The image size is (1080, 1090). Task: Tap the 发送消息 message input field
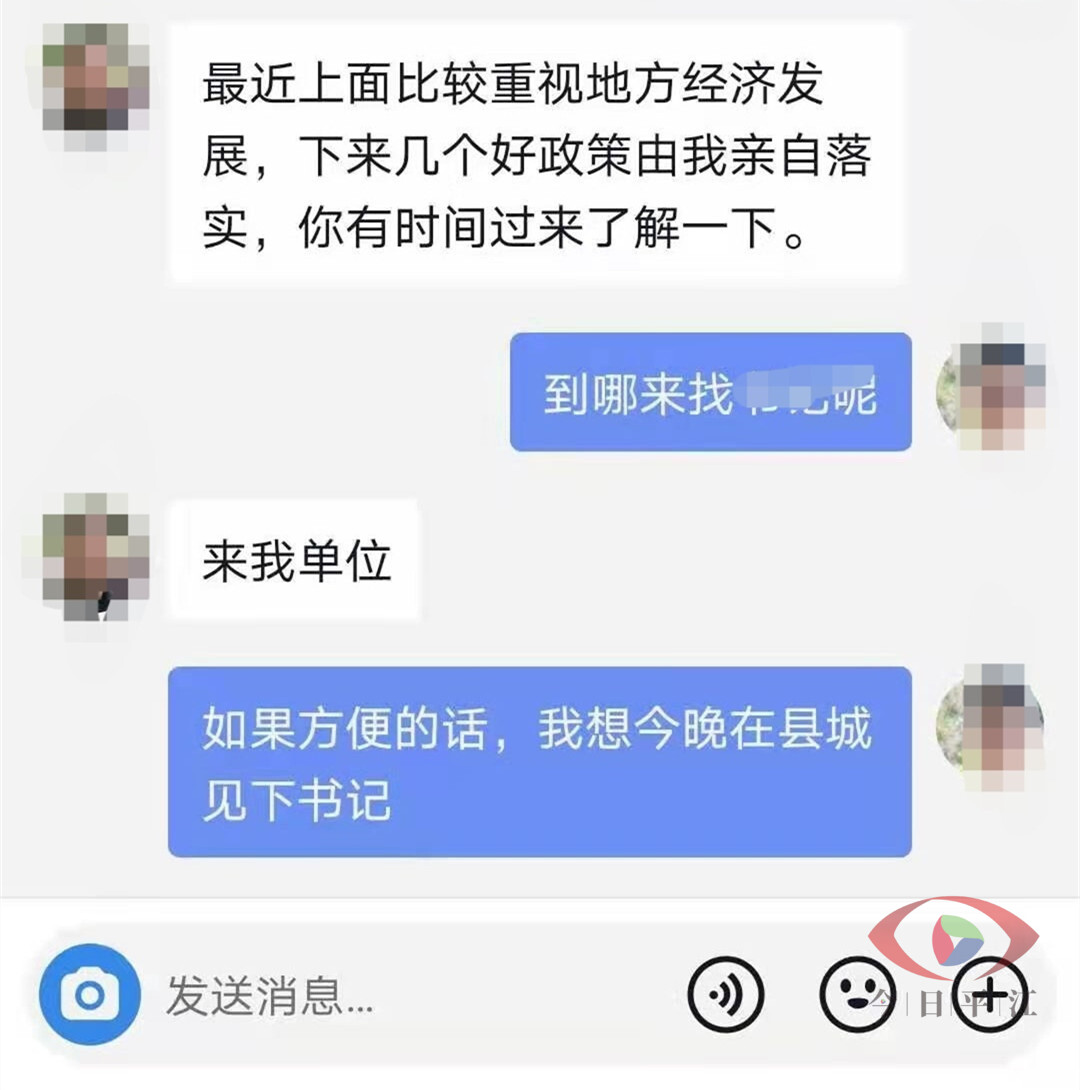point(400,995)
